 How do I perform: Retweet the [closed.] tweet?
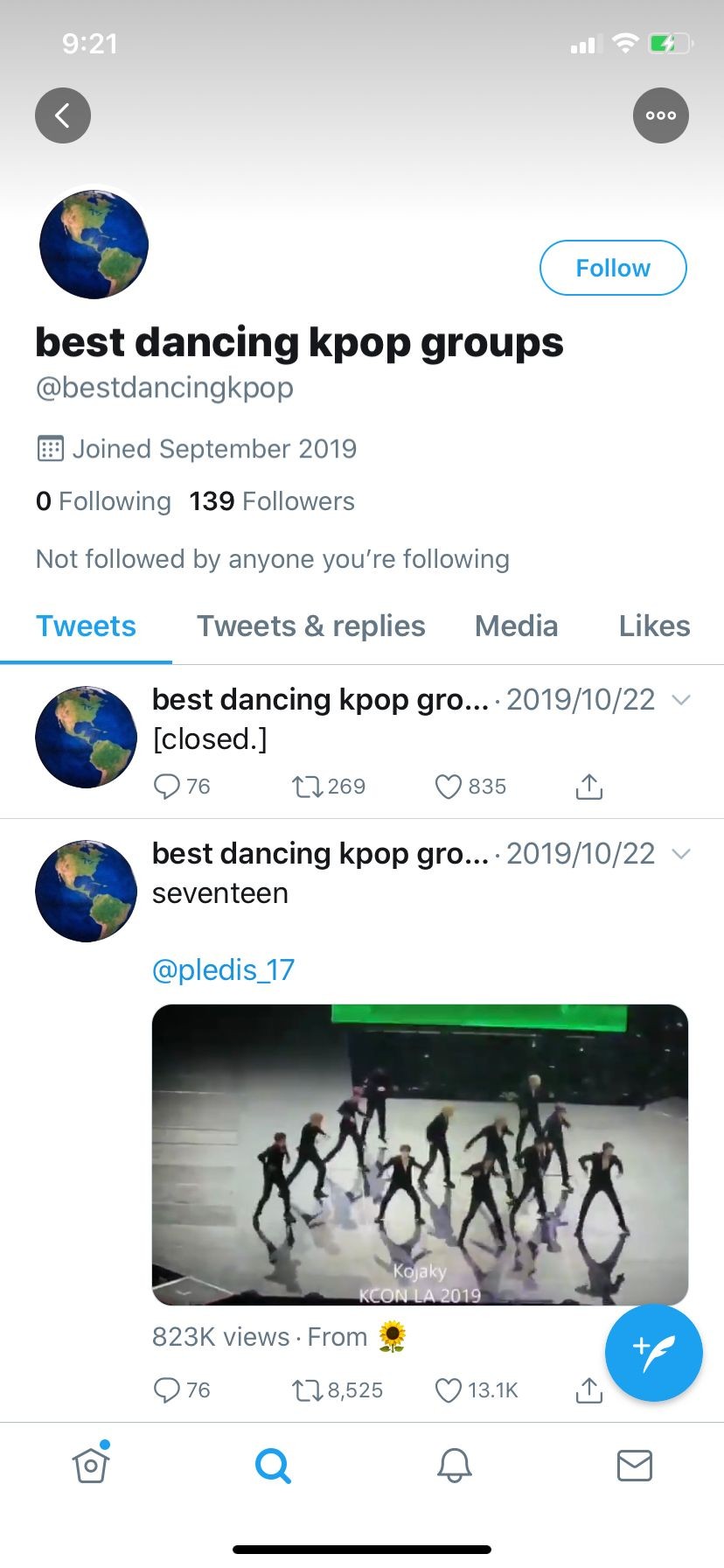[329, 787]
